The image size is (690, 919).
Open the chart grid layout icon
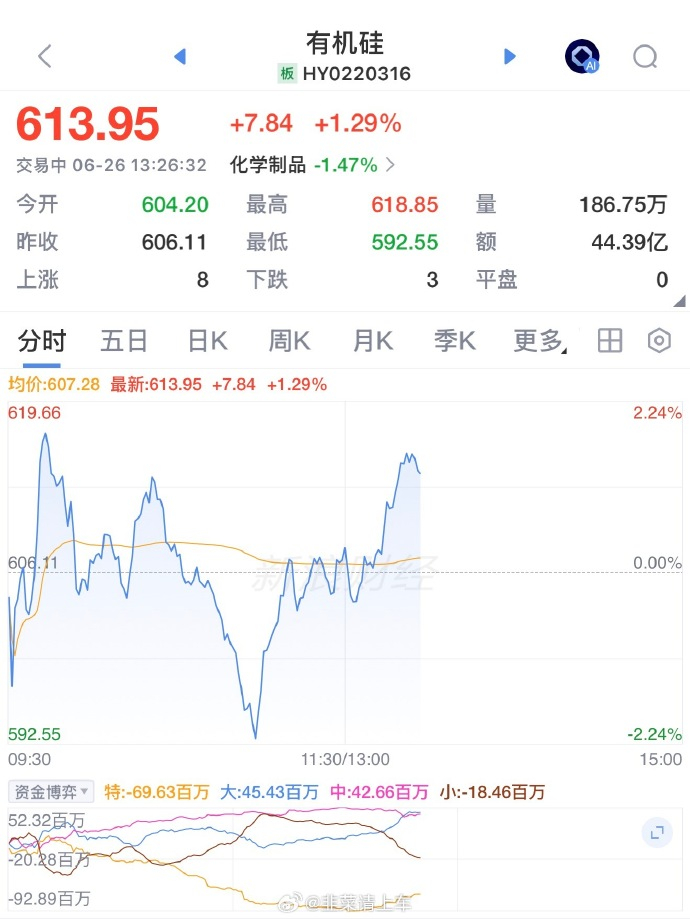tap(610, 341)
